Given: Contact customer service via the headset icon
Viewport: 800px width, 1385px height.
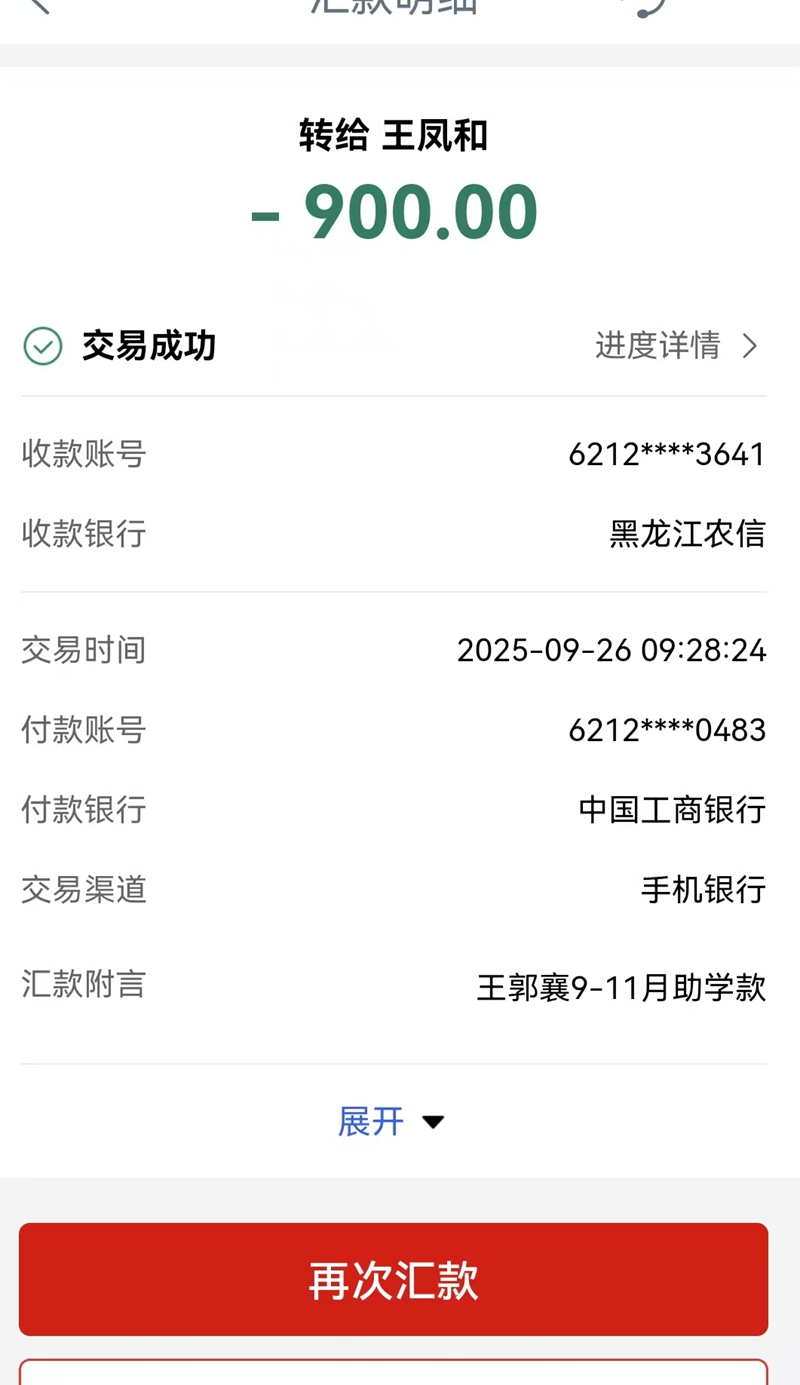Looking at the screenshot, I should (649, 6).
